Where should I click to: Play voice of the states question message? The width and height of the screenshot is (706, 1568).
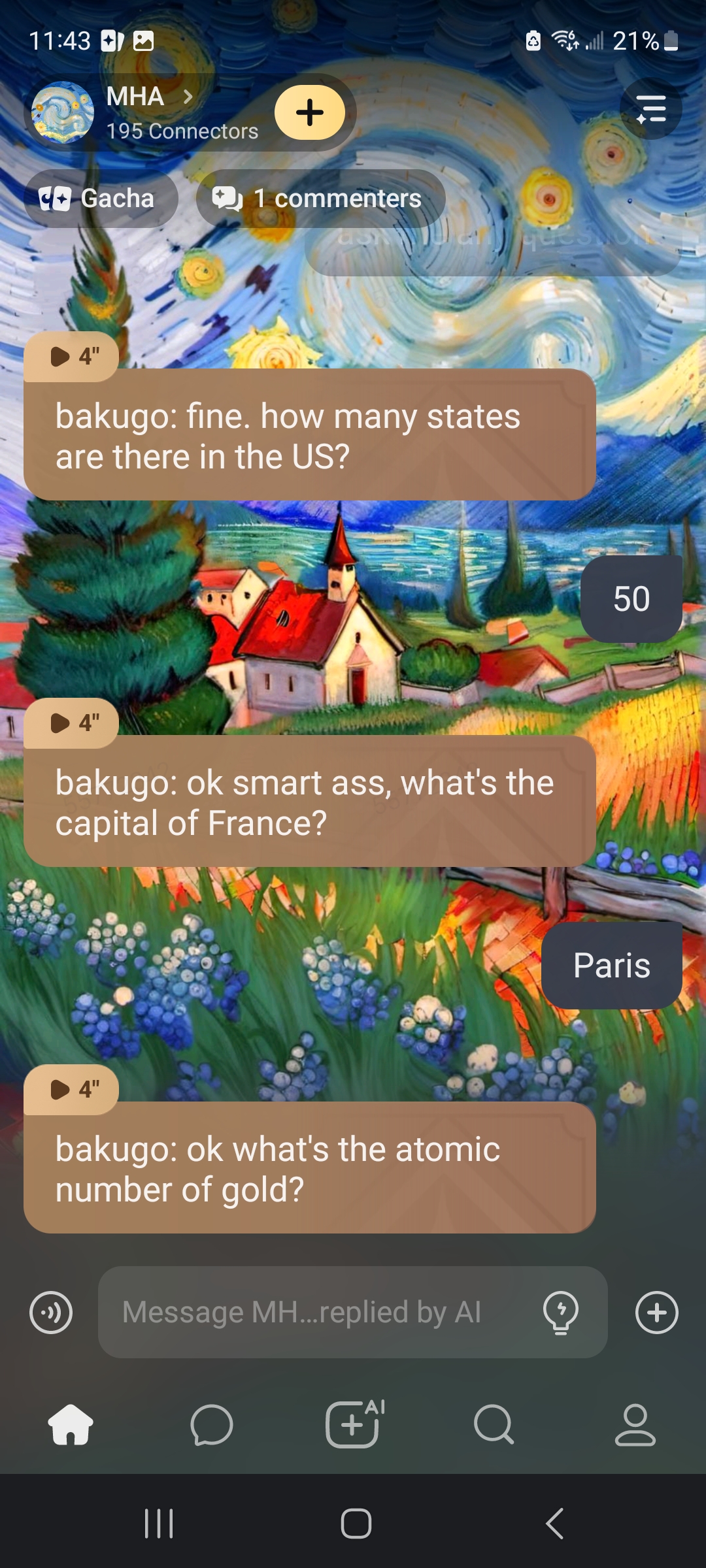pyautogui.click(x=72, y=357)
